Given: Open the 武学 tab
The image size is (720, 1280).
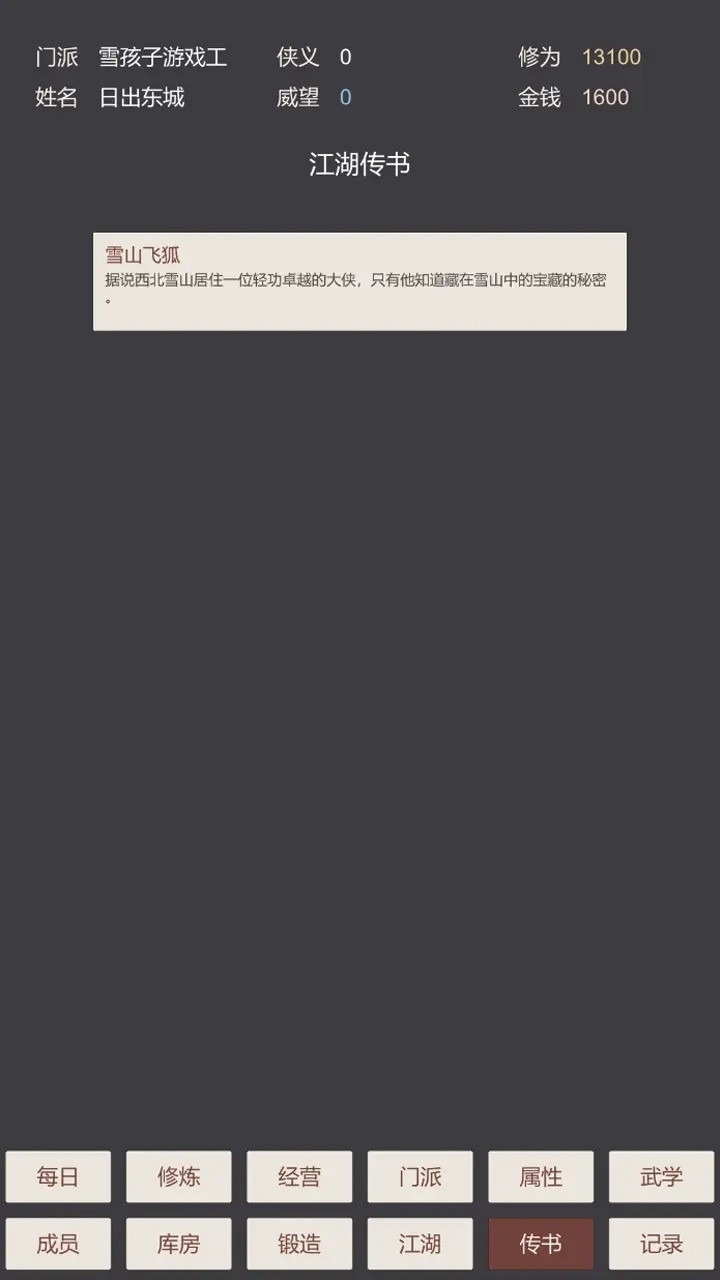Looking at the screenshot, I should click(x=661, y=1177).
